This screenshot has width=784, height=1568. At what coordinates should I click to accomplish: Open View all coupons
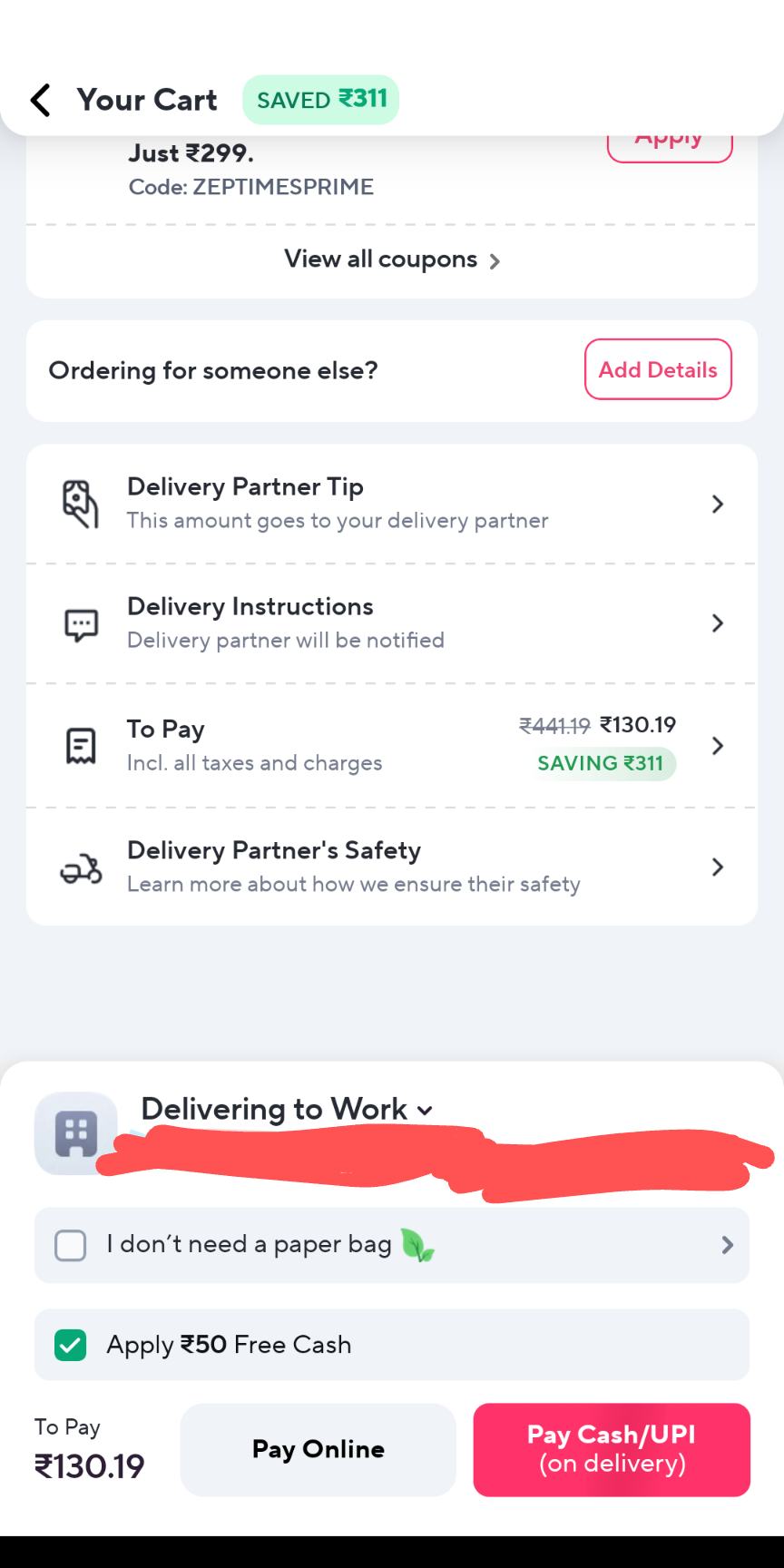pos(391,260)
